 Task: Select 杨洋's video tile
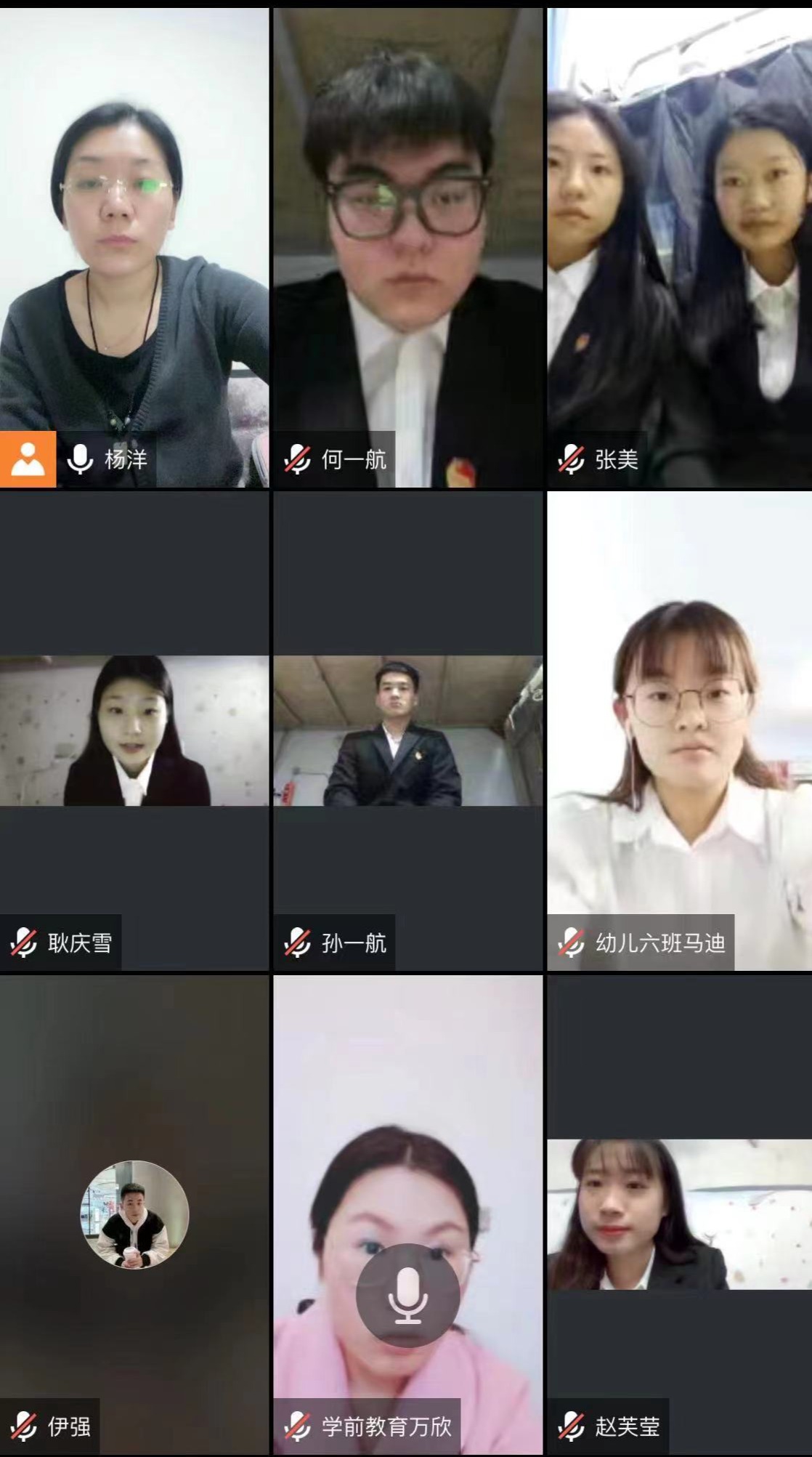[x=134, y=247]
